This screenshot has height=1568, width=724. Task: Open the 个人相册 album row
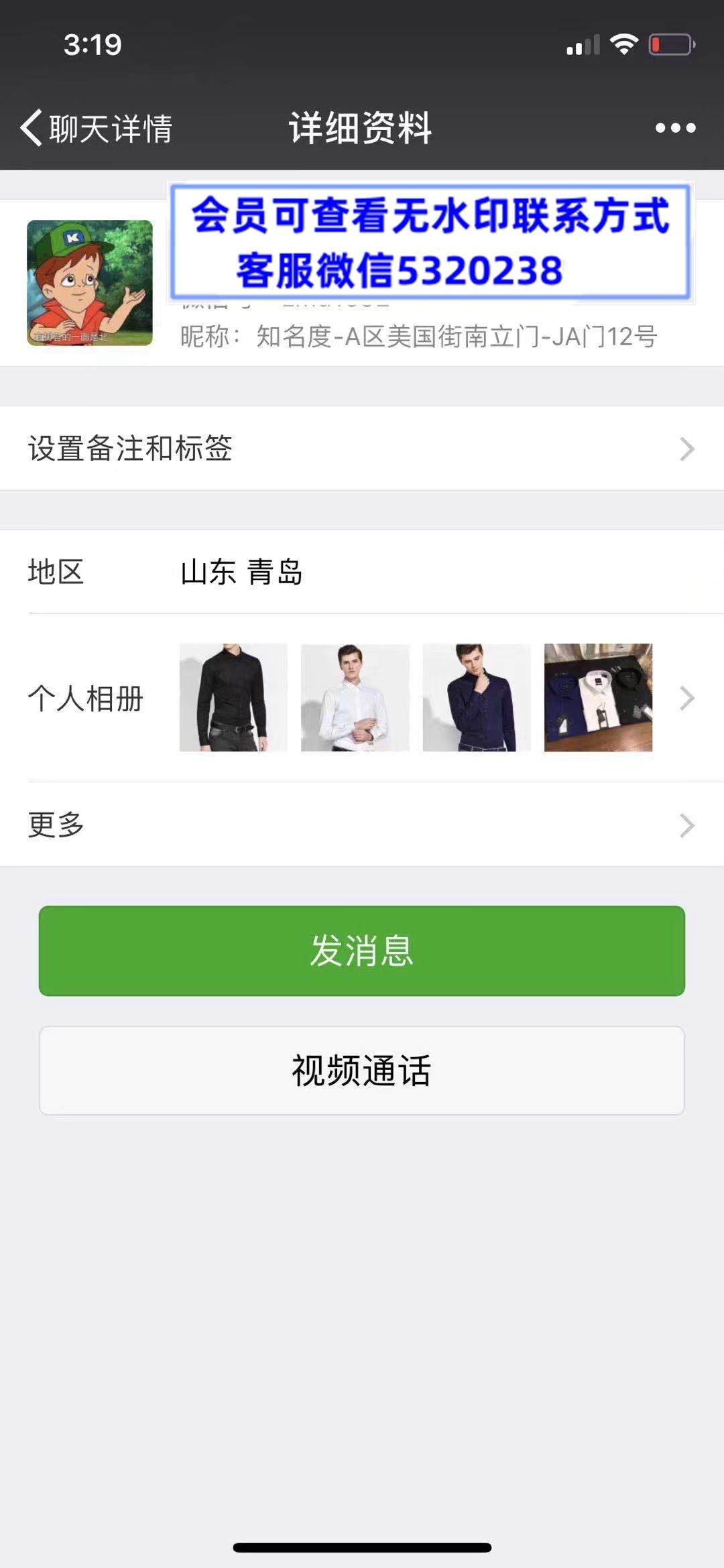pos(362,698)
